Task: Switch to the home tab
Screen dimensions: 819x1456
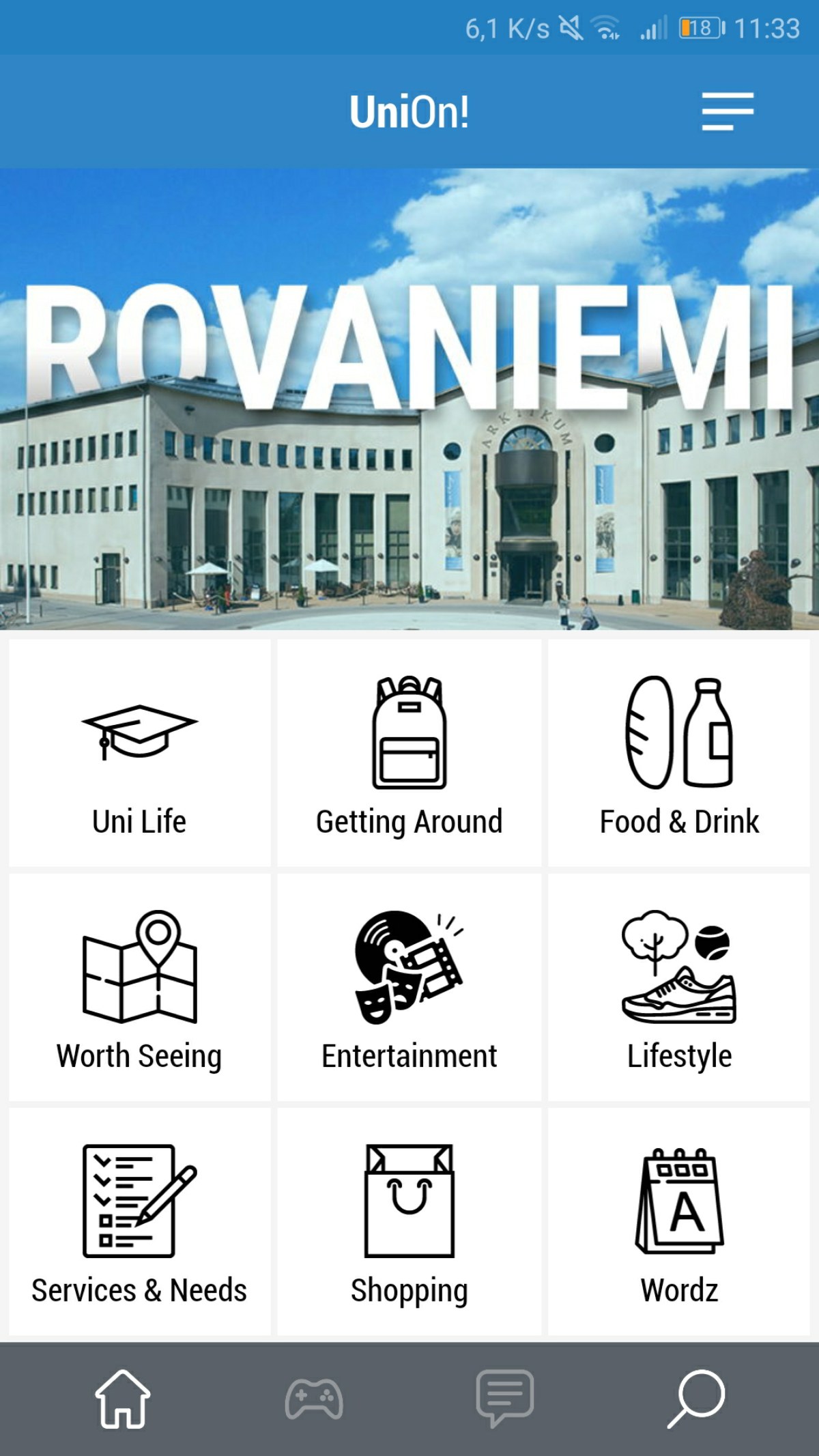Action: point(123,1399)
